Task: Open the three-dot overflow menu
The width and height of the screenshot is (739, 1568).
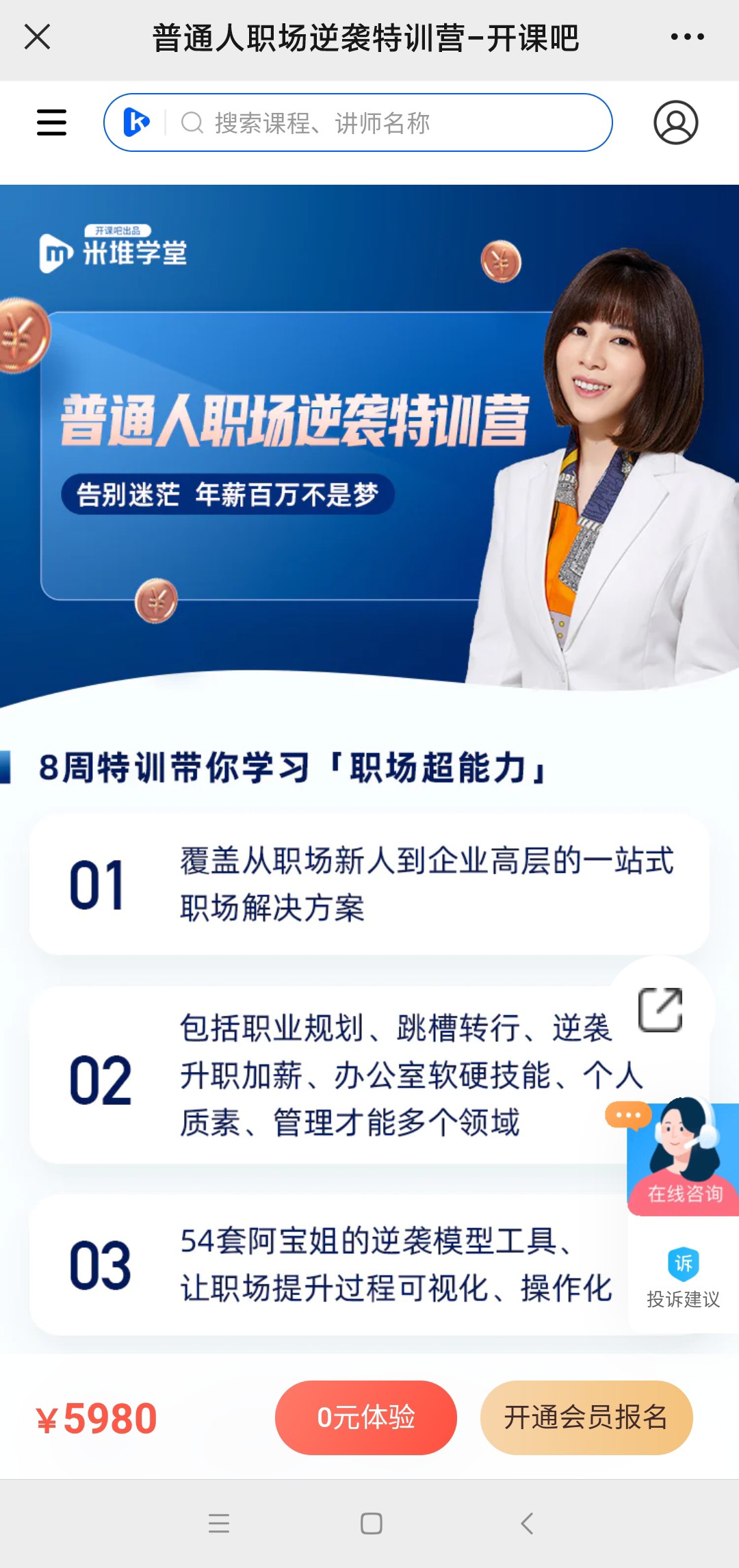Action: (687, 37)
